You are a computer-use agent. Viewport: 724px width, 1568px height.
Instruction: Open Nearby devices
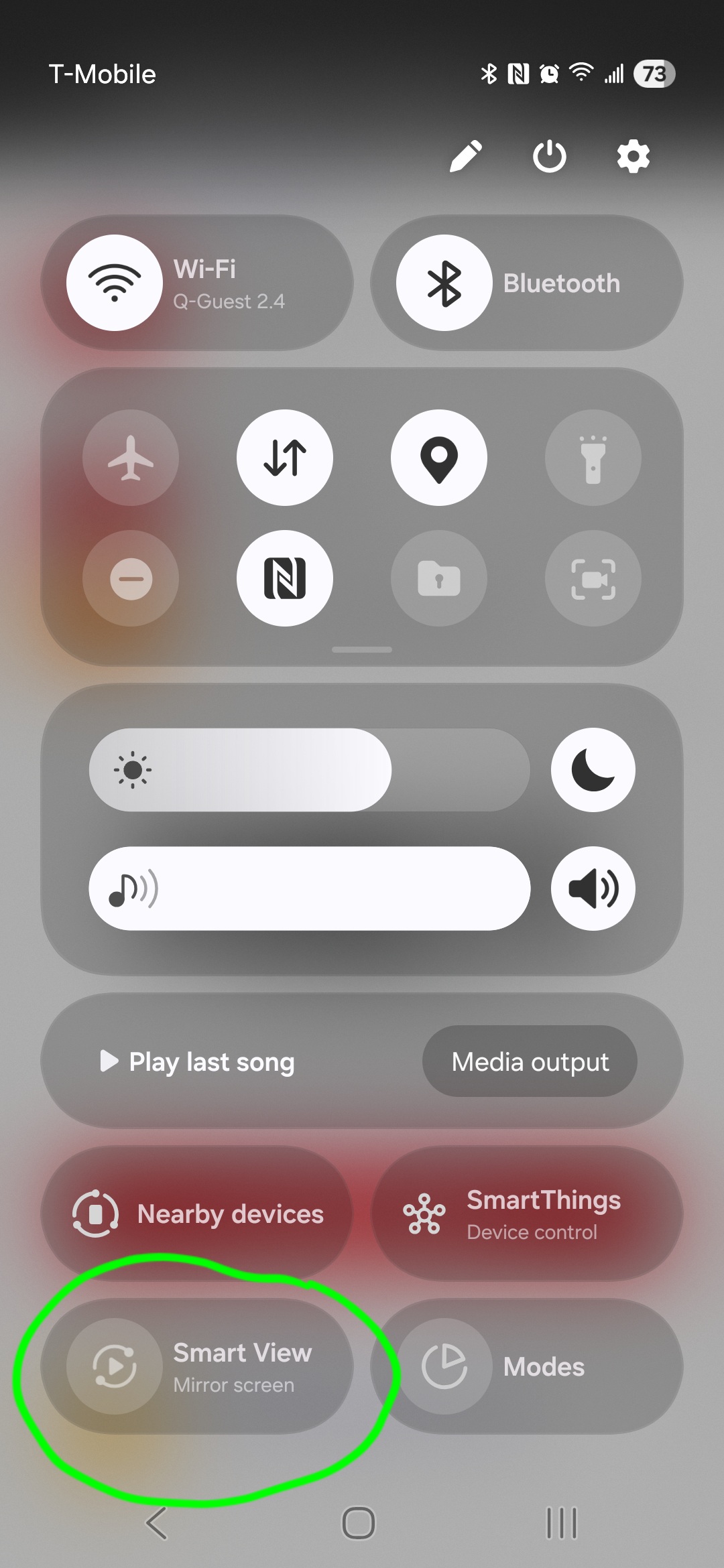tap(197, 1214)
